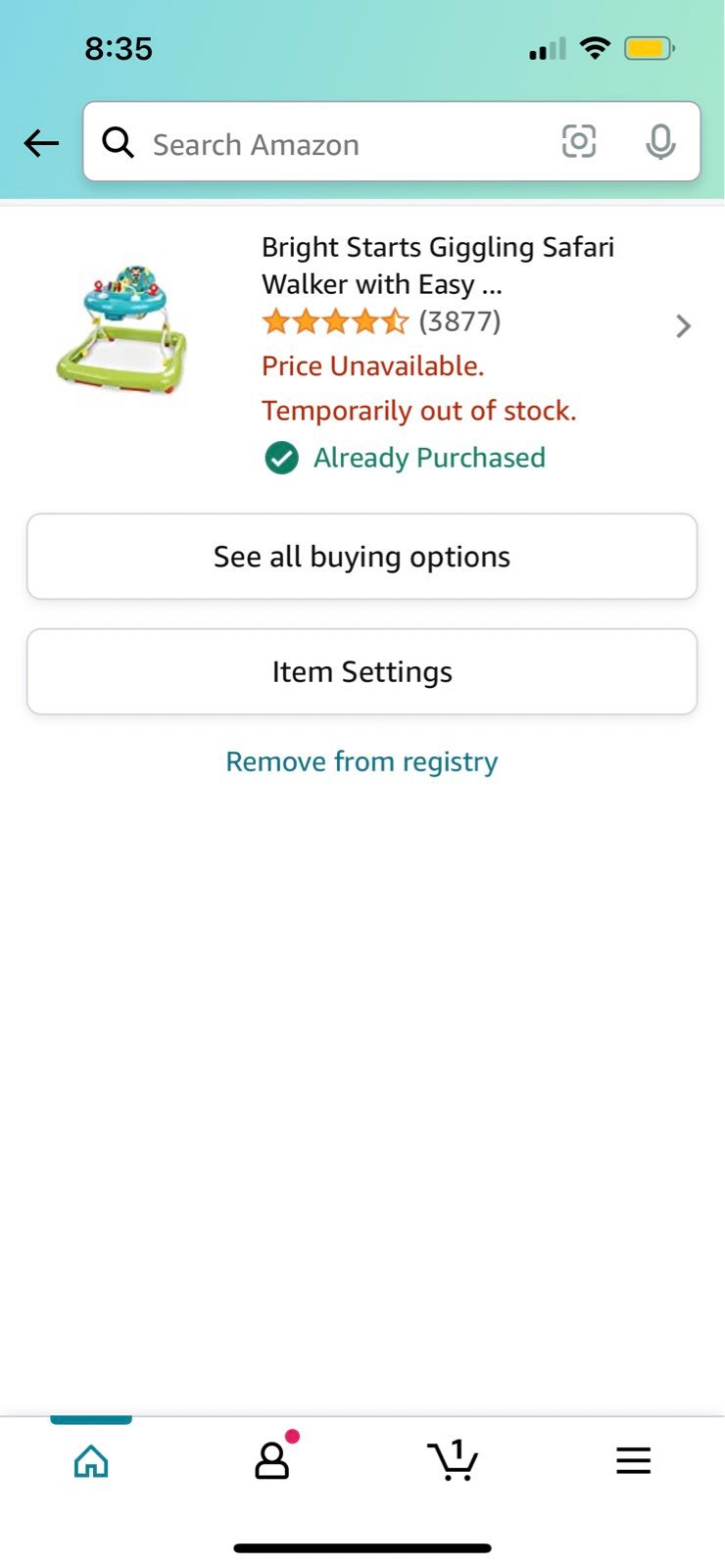Start voice search with the microphone

pyautogui.click(x=660, y=142)
